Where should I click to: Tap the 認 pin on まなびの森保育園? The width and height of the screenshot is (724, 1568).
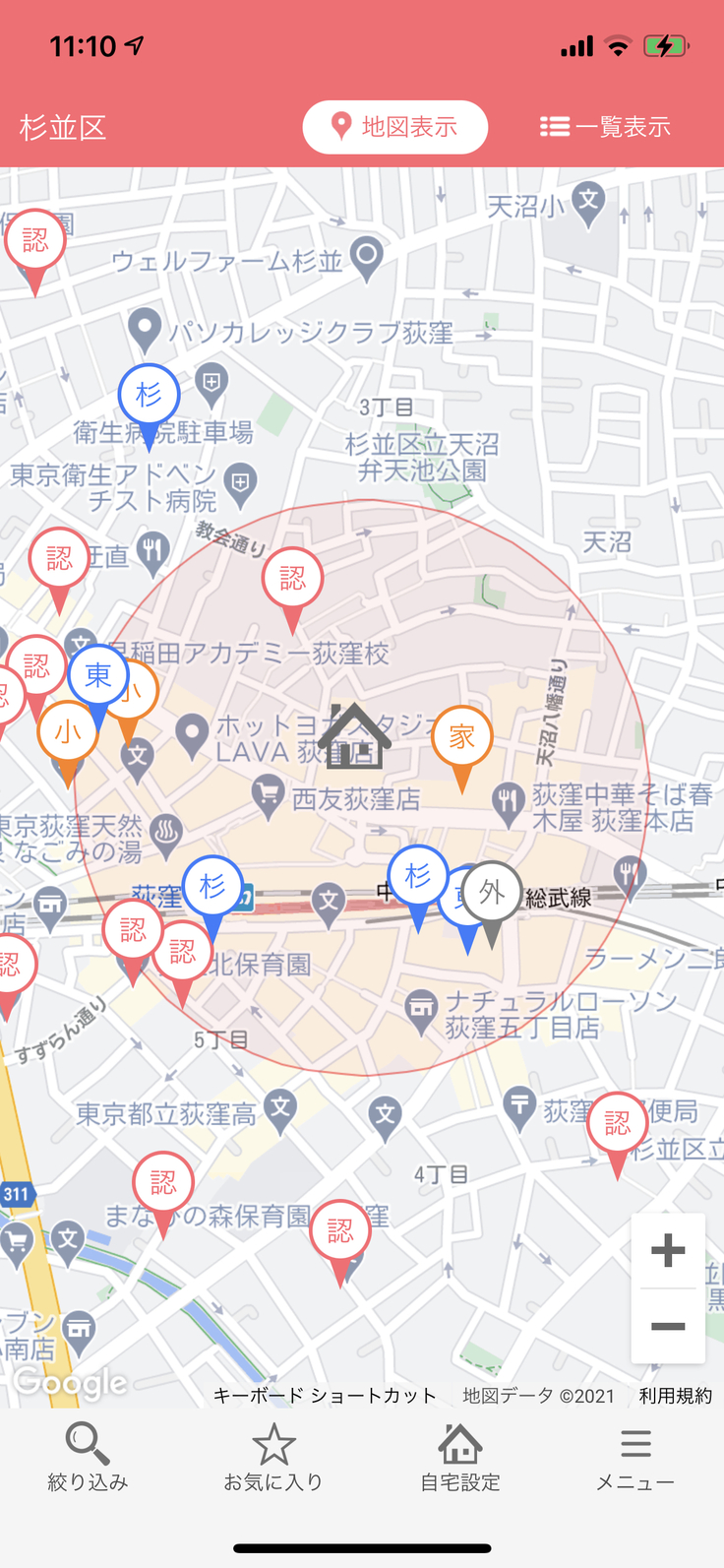click(x=163, y=1183)
